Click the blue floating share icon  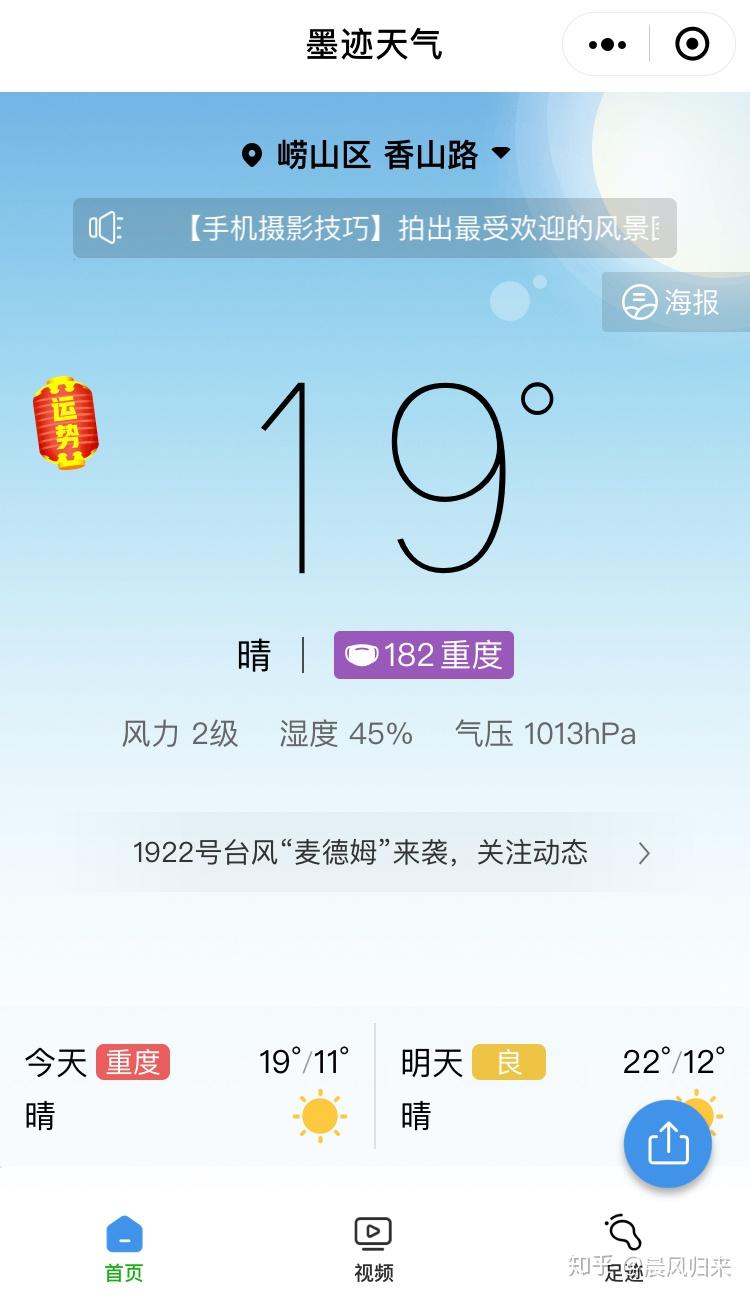point(667,1144)
